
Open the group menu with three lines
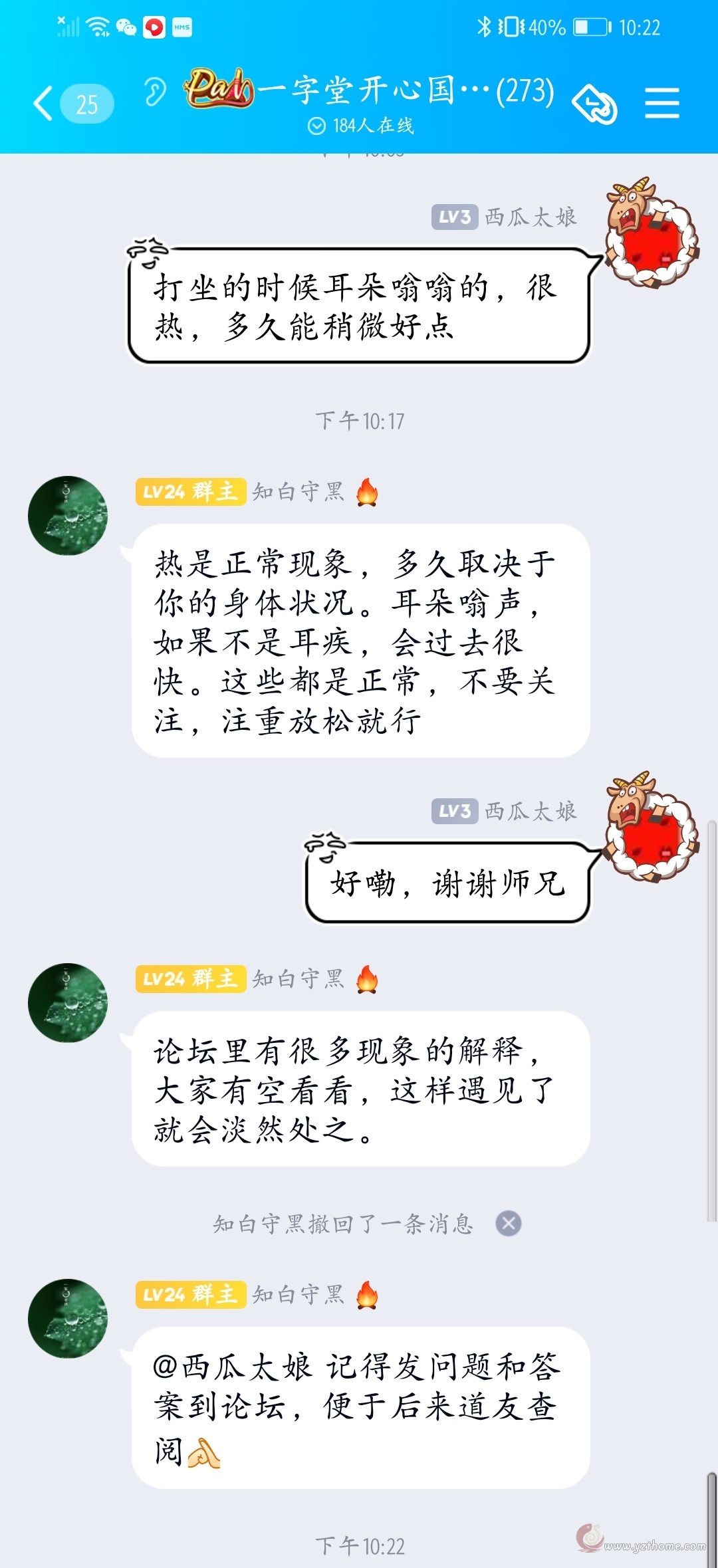pyautogui.click(x=662, y=104)
